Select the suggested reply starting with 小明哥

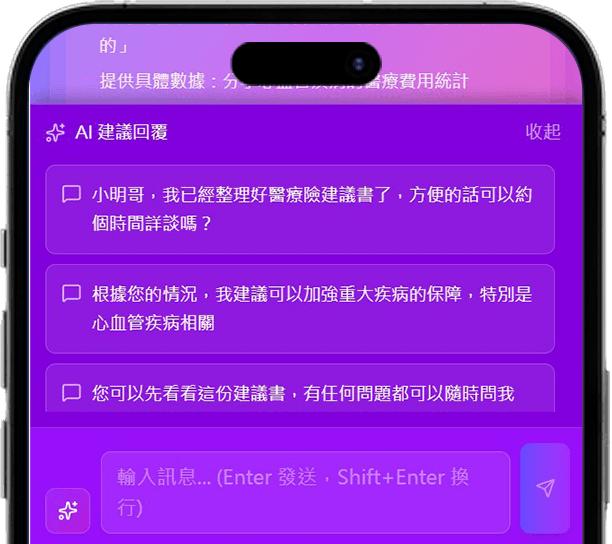[x=300, y=209]
